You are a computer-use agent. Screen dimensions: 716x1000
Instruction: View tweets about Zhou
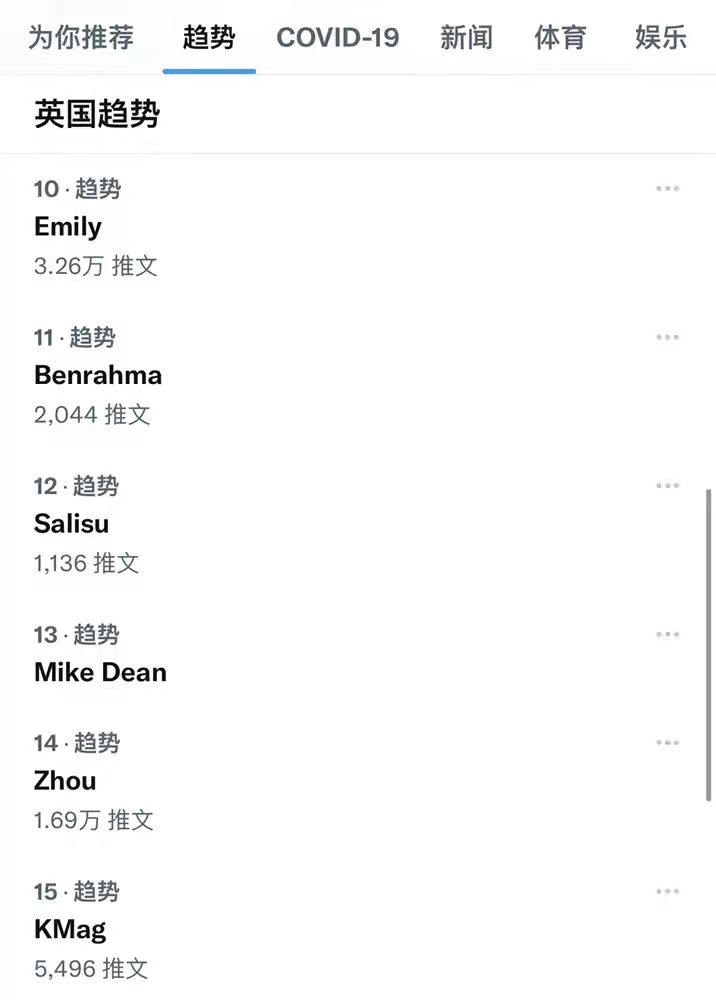pos(65,780)
